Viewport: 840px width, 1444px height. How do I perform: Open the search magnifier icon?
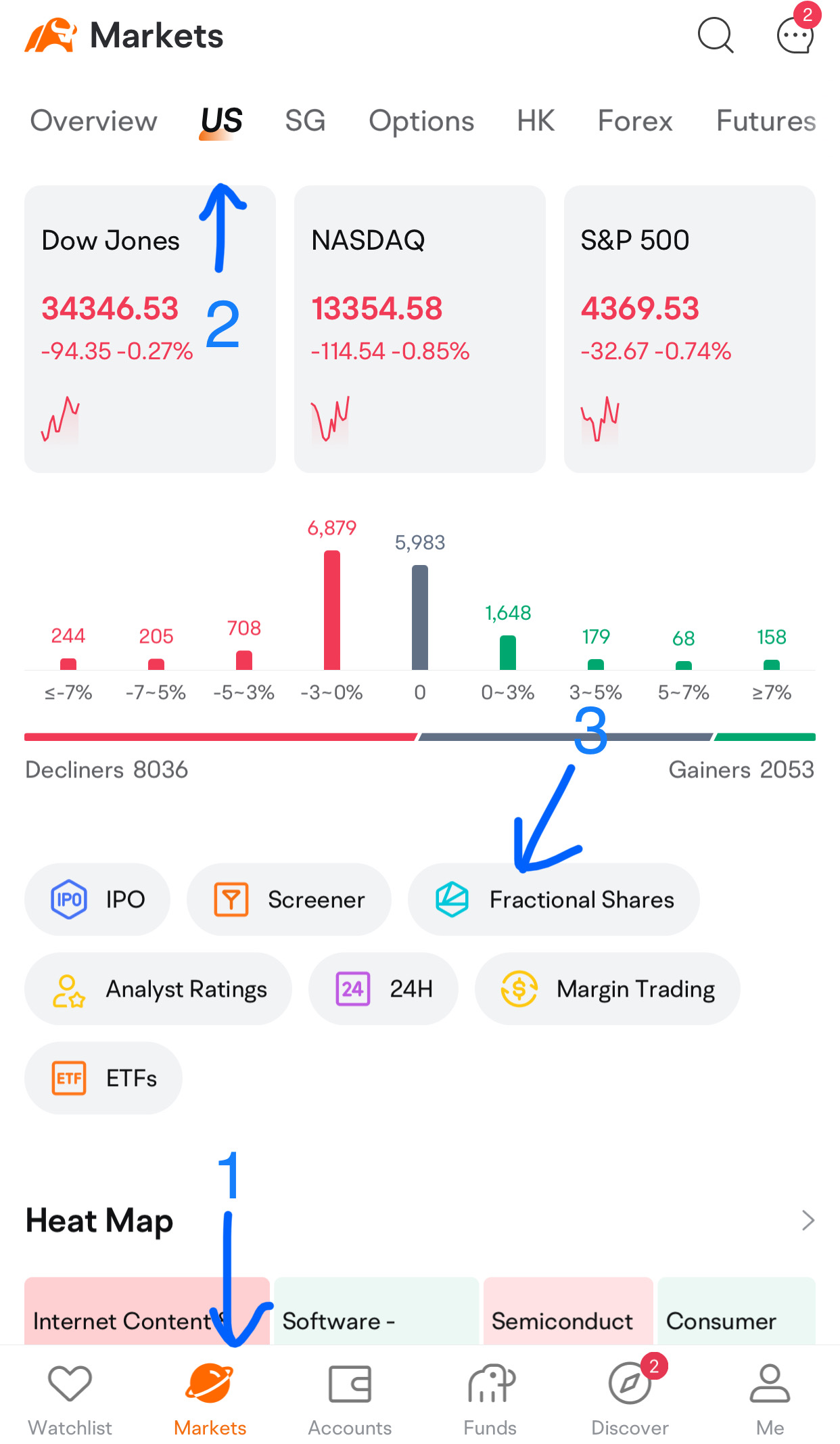click(716, 35)
